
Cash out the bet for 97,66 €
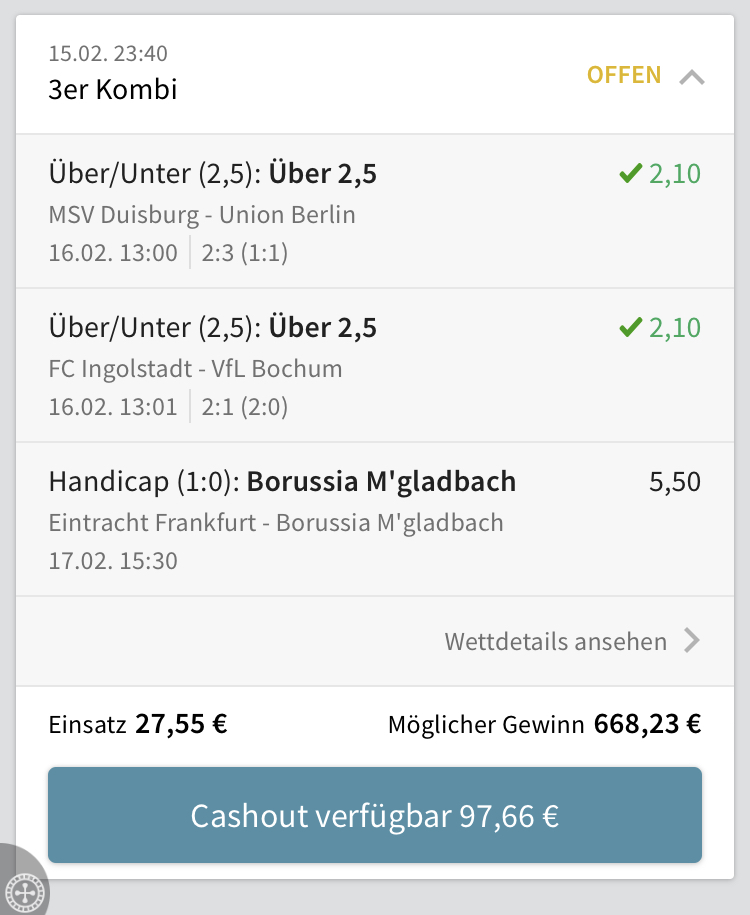(375, 815)
